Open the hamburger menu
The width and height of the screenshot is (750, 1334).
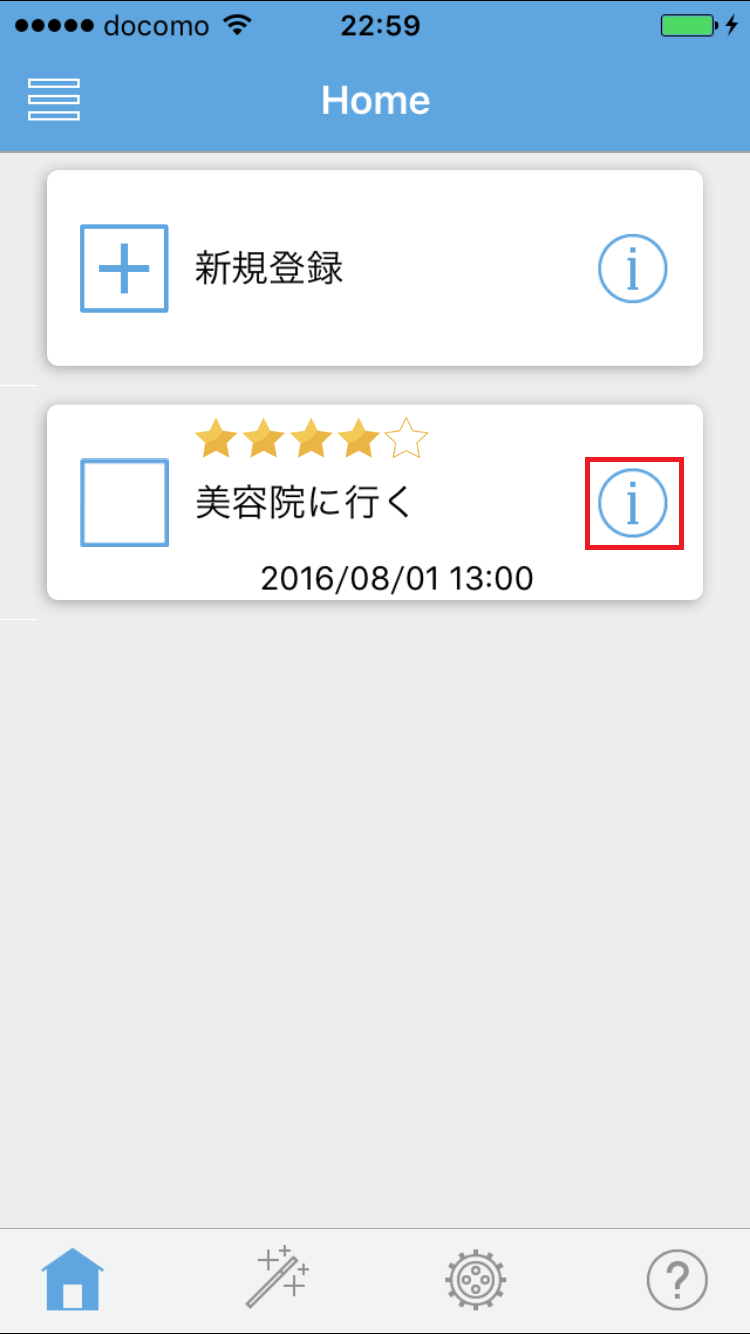[x=54, y=99]
